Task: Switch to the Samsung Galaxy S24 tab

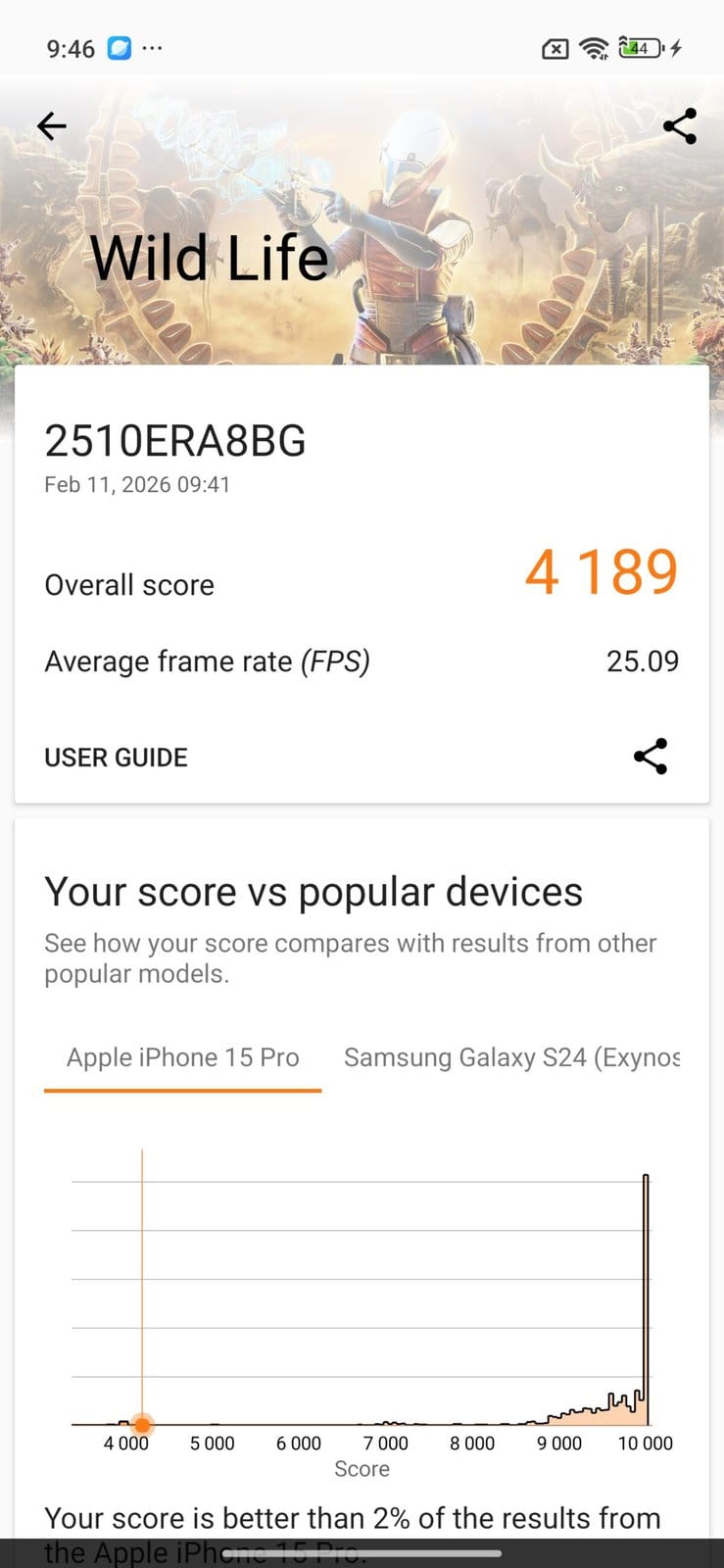Action: click(x=511, y=1057)
